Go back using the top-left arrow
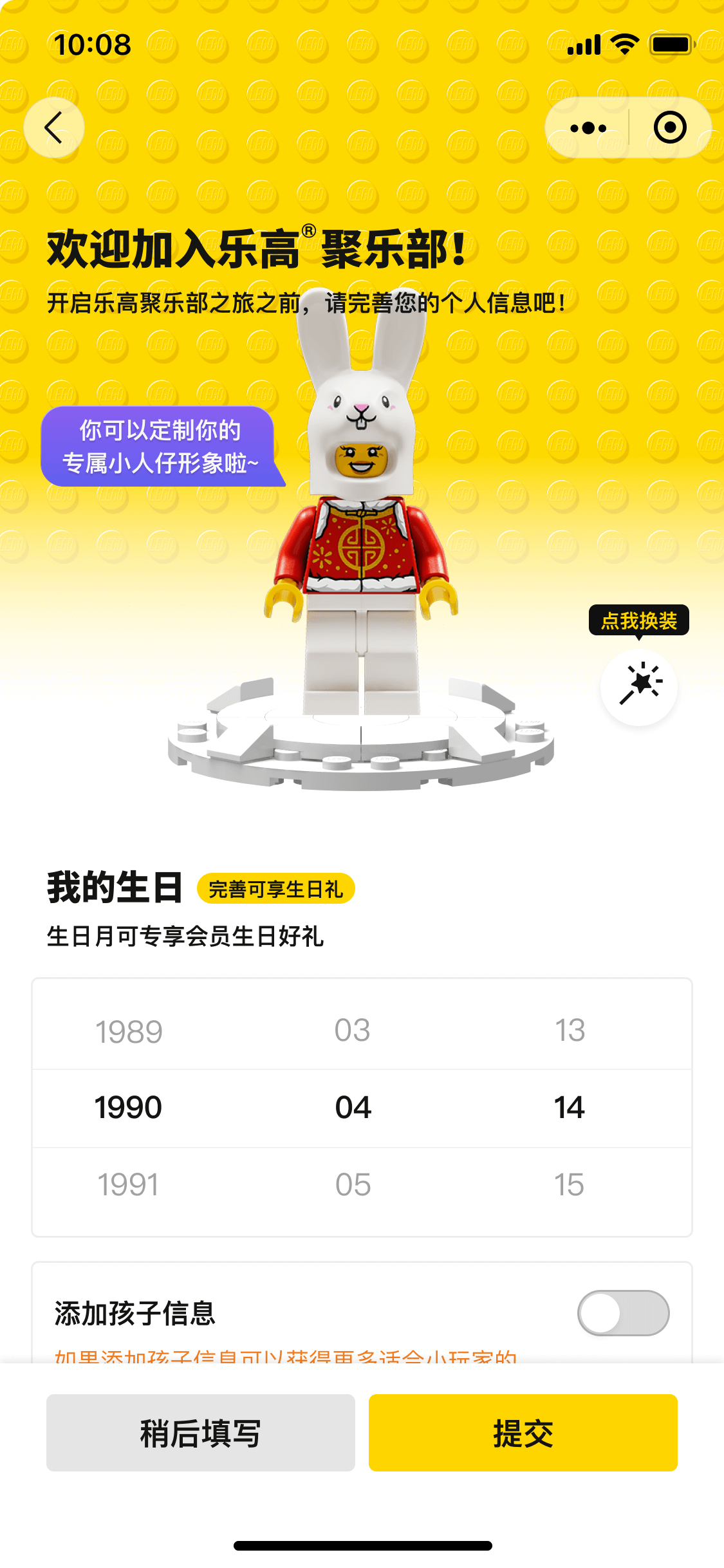 coord(54,127)
